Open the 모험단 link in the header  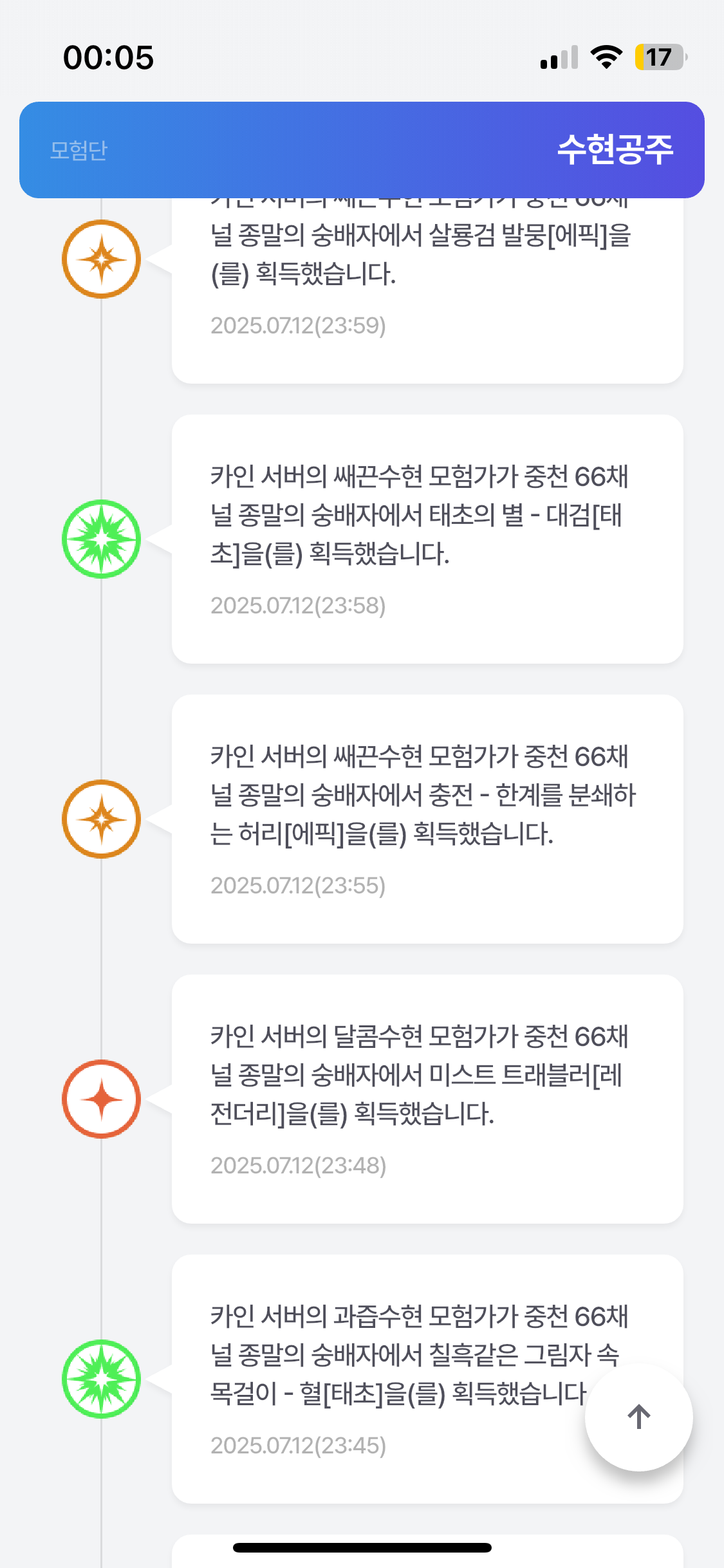click(x=79, y=150)
